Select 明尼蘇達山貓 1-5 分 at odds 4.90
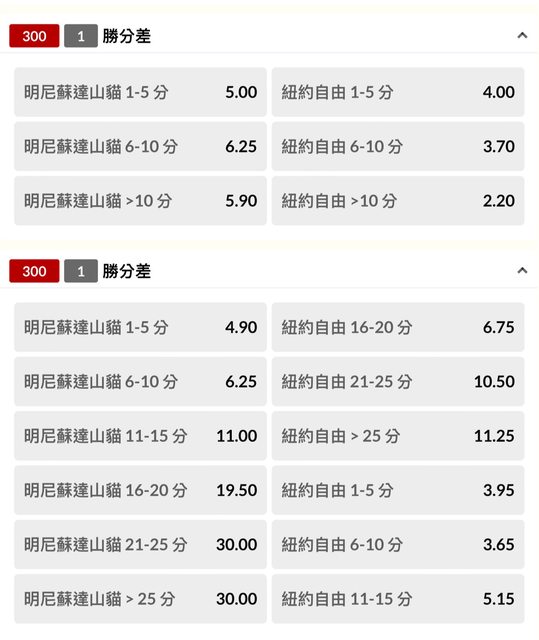 (x=140, y=327)
